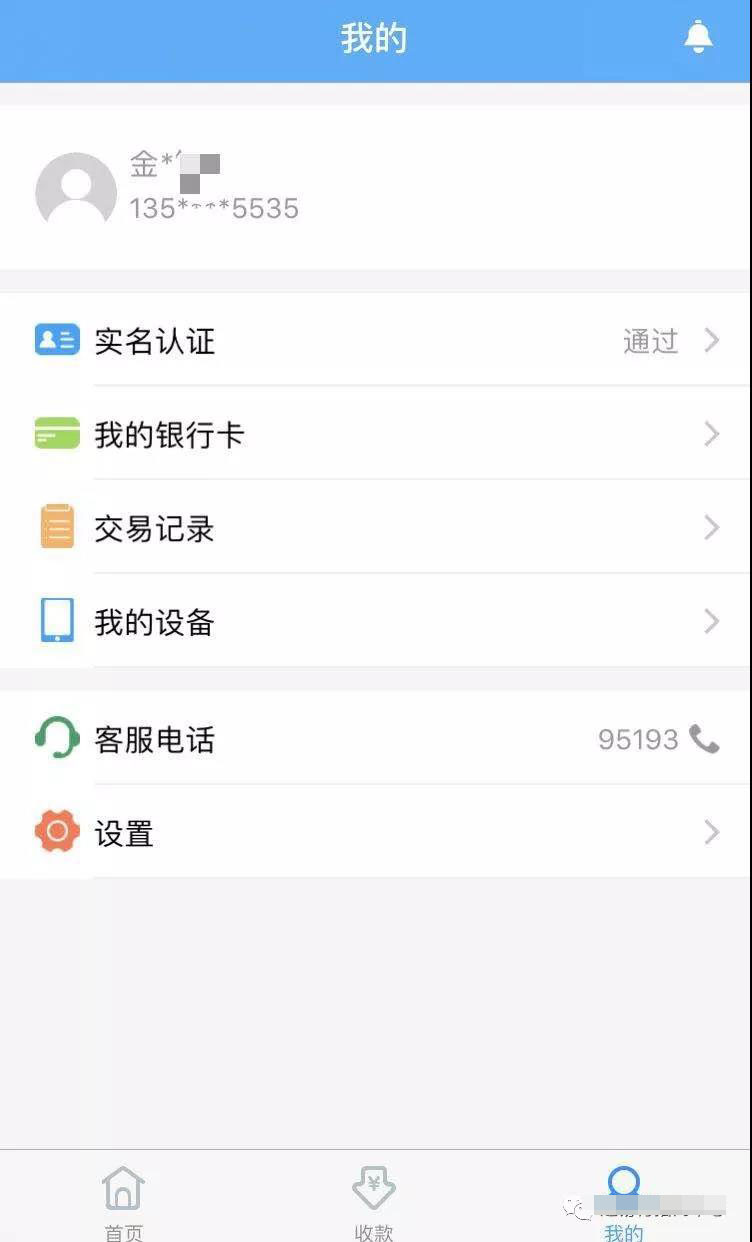752x1242 pixels.
Task: Switch to the 收款 tab
Action: pyautogui.click(x=374, y=1200)
